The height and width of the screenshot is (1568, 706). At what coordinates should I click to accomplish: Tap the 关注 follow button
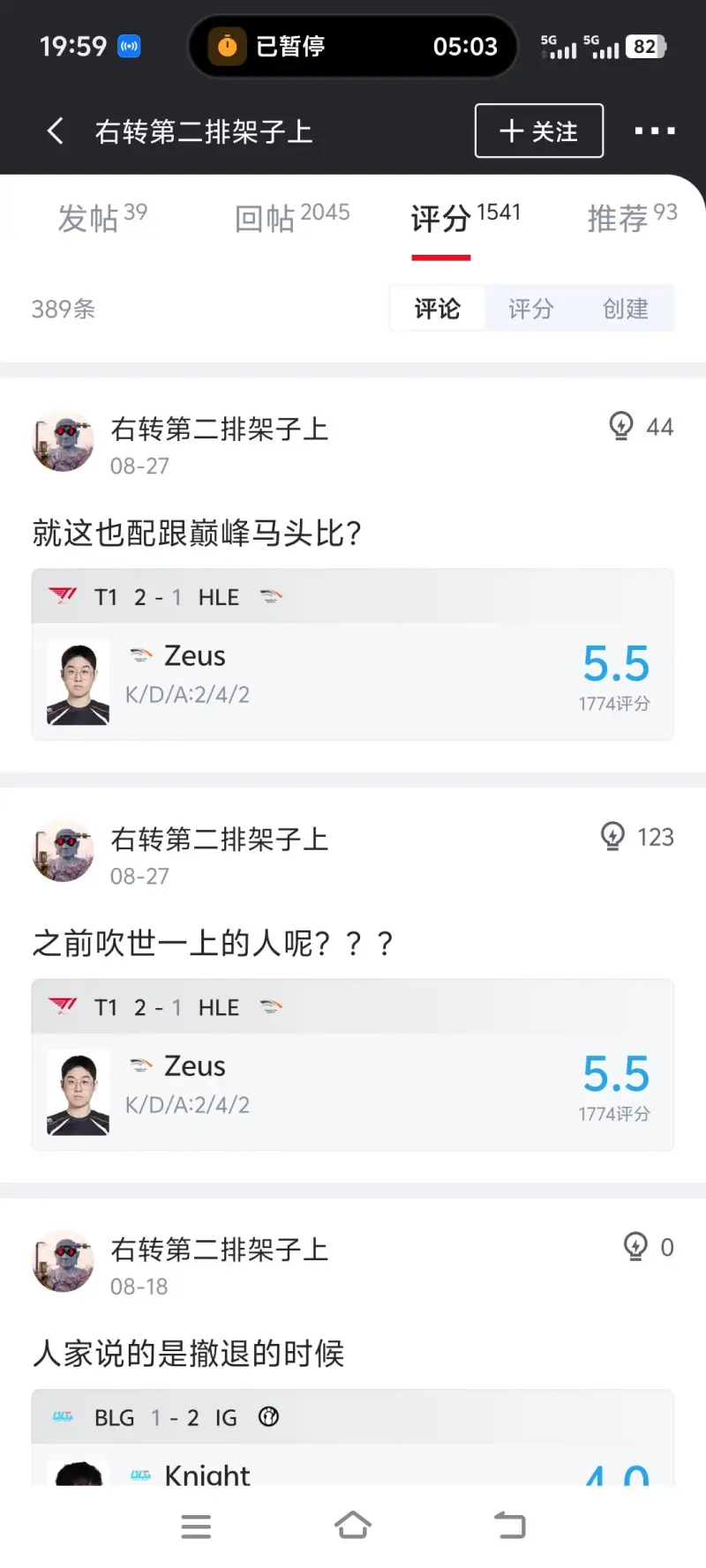pos(538,131)
